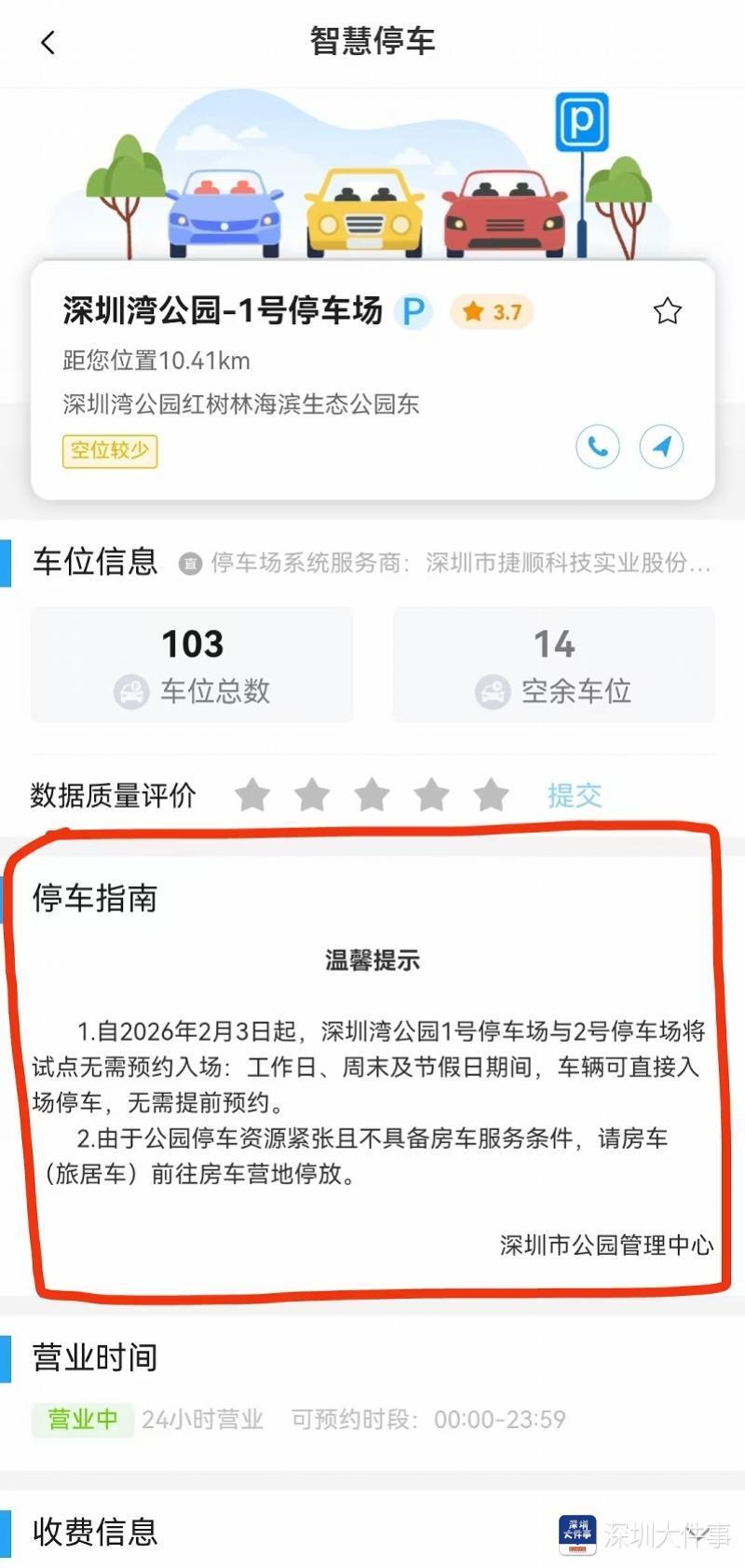
Task: Toggle the 空位较少 availability tag
Action: [x=109, y=452]
